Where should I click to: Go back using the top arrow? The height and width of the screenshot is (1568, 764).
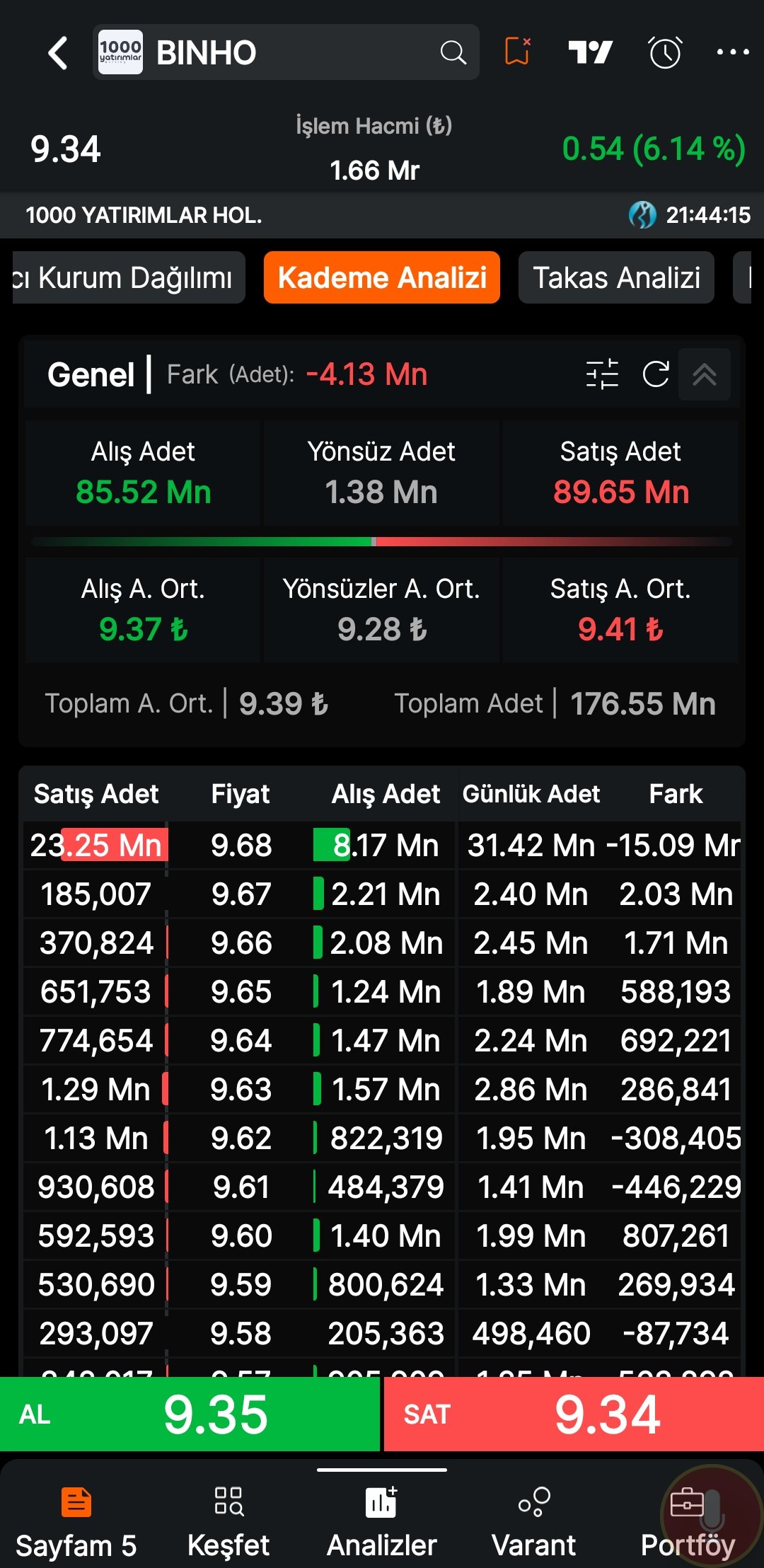(x=58, y=53)
